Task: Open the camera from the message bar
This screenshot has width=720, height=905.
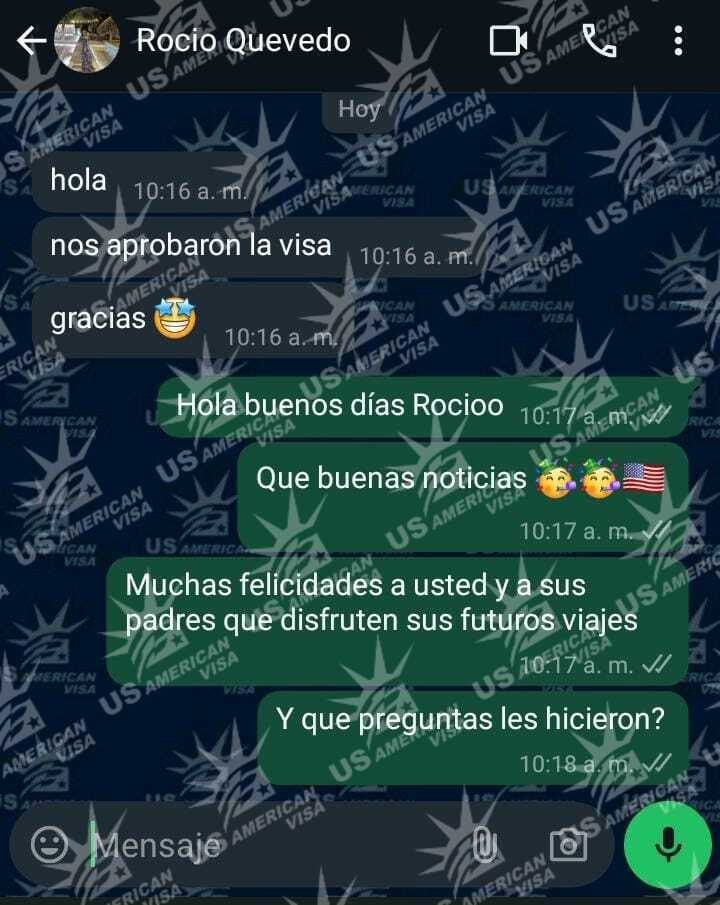Action: point(568,846)
